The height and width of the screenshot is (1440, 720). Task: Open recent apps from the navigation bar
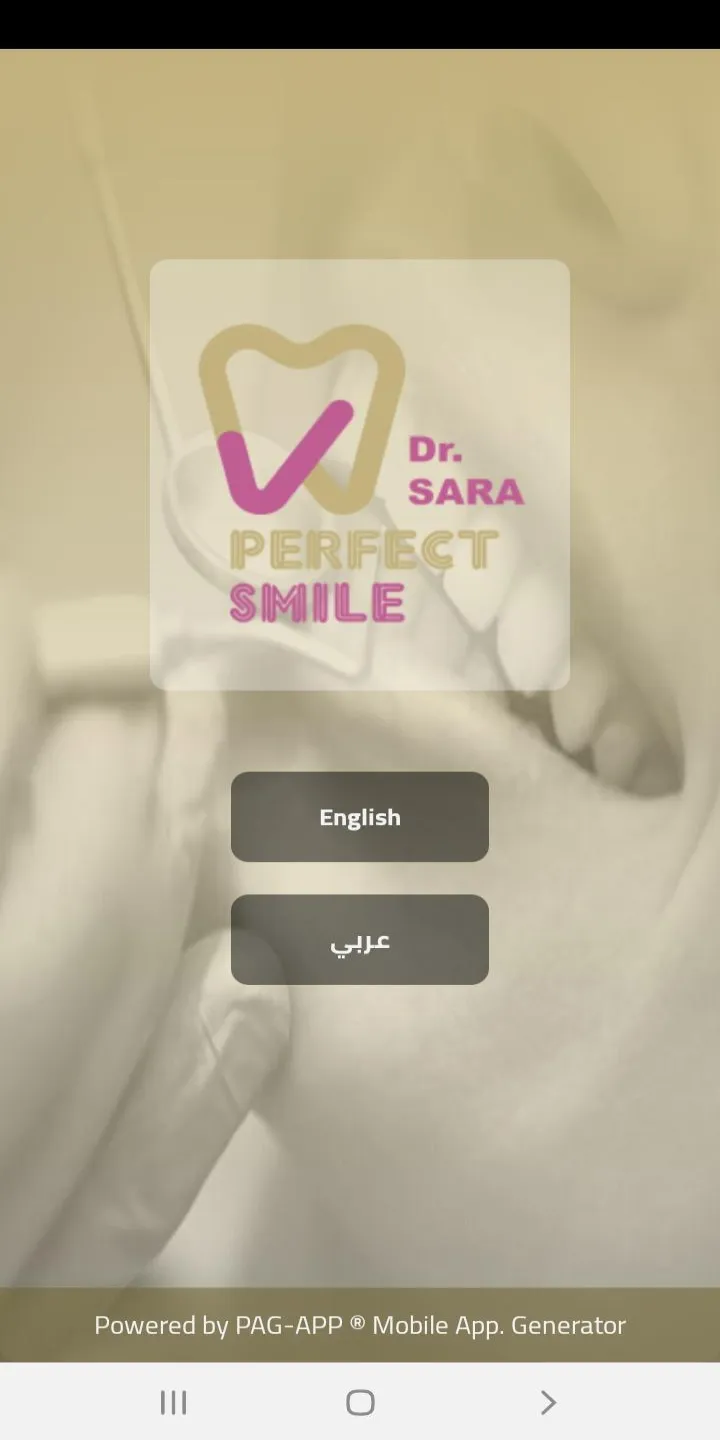tap(173, 1402)
